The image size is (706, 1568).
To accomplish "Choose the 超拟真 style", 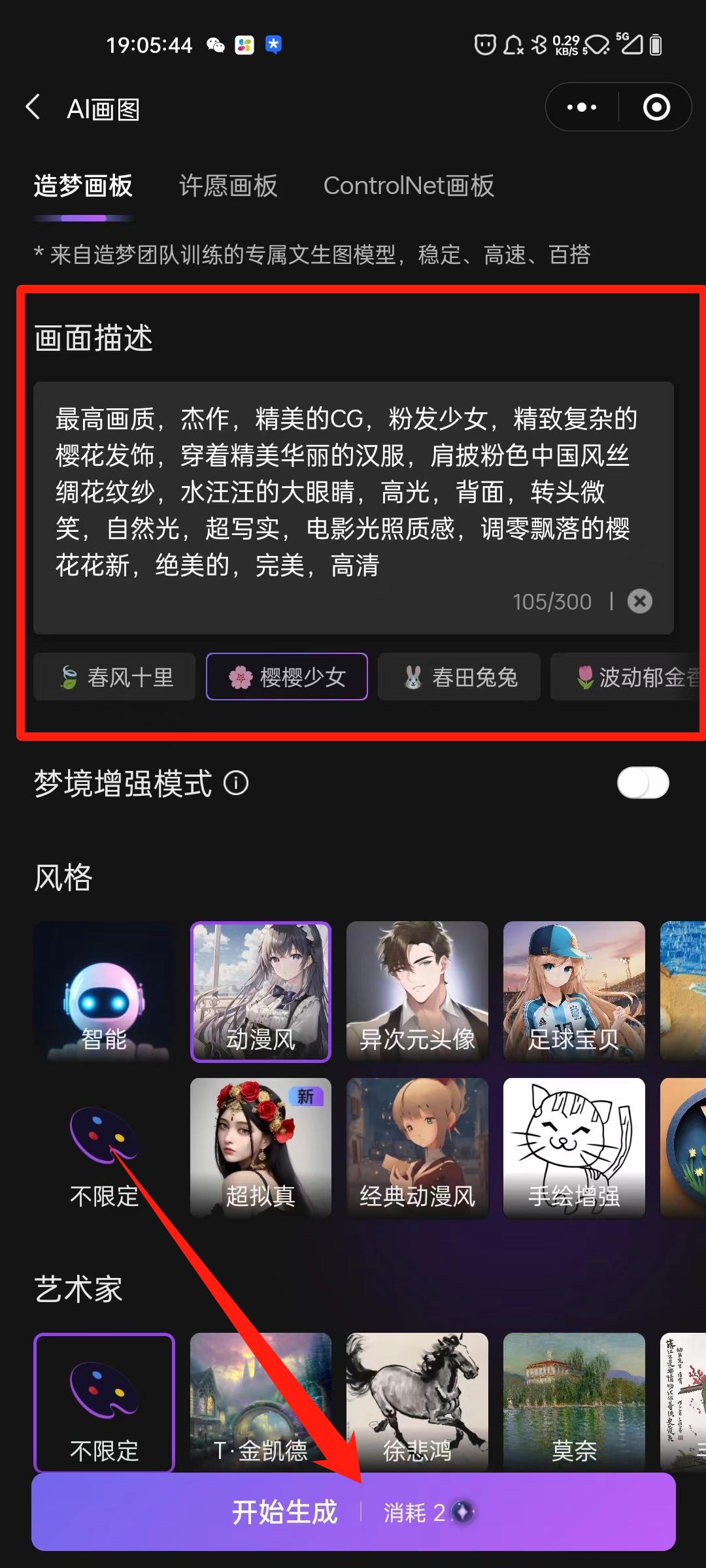I will 260,1147.
